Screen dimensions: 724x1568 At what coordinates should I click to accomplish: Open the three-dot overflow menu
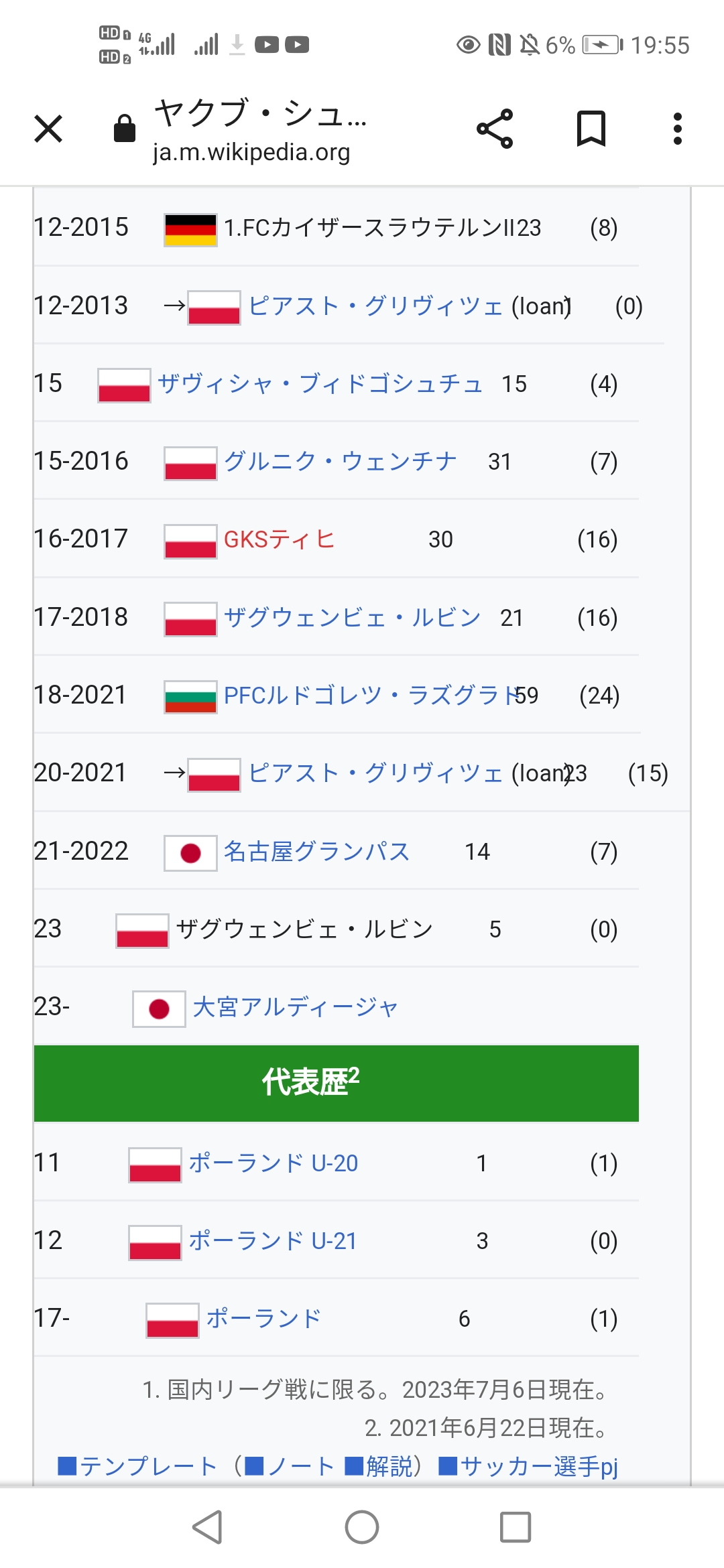[x=678, y=129]
